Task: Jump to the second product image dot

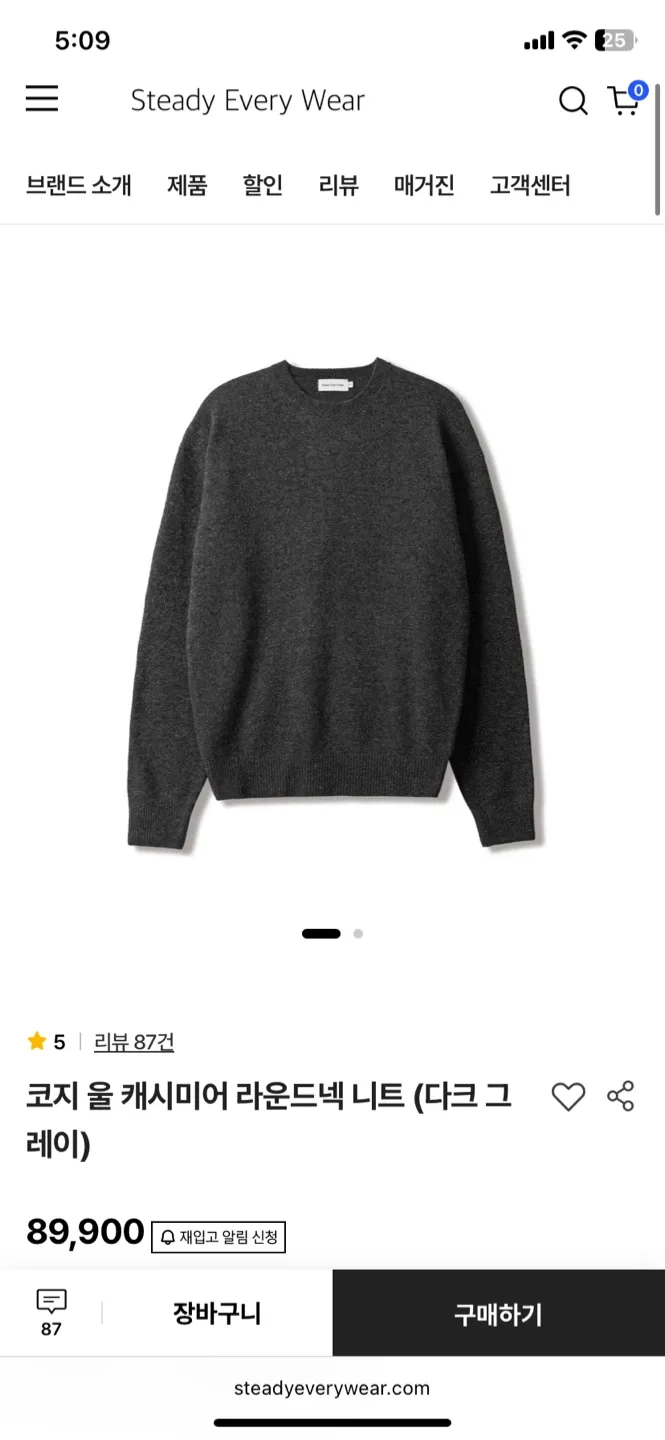Action: (358, 934)
